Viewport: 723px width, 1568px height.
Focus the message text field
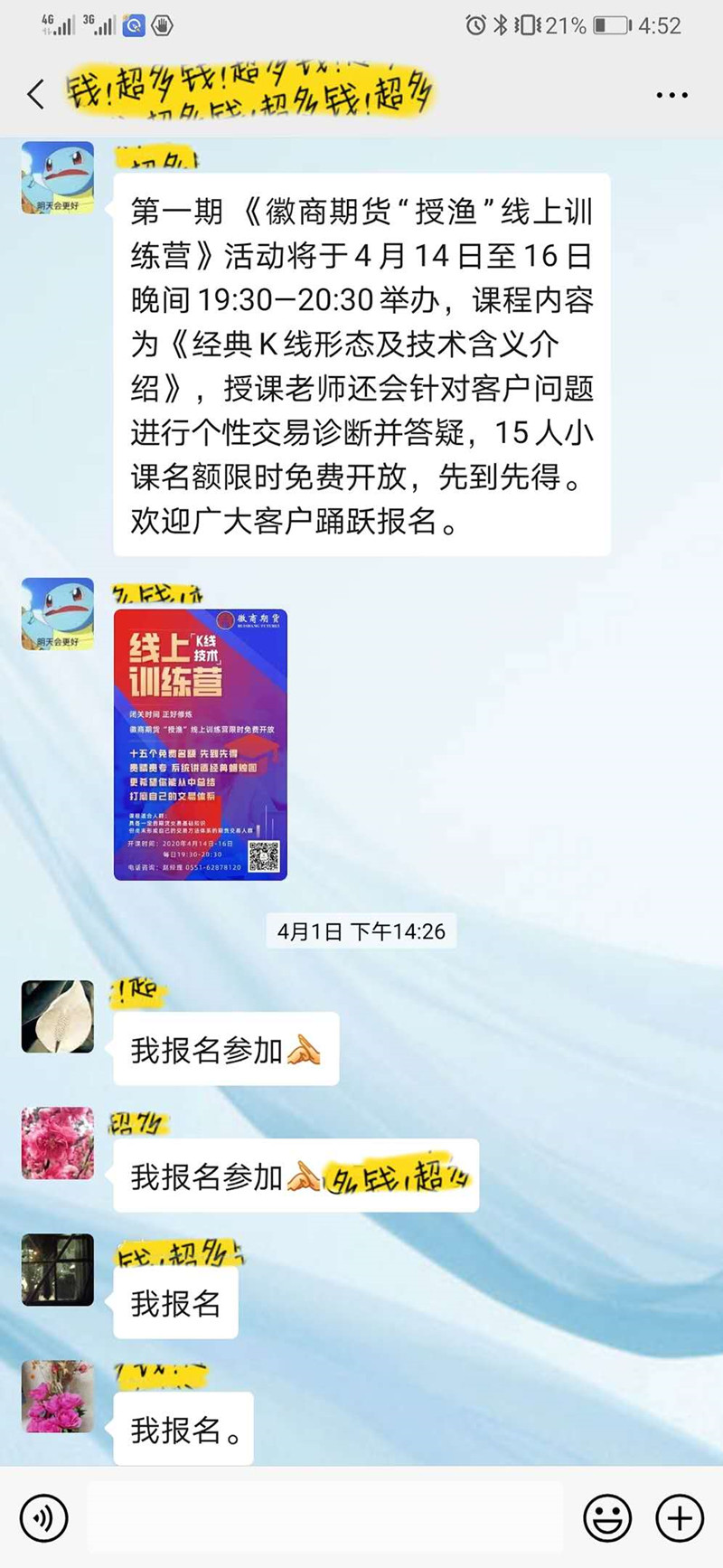[325, 1518]
